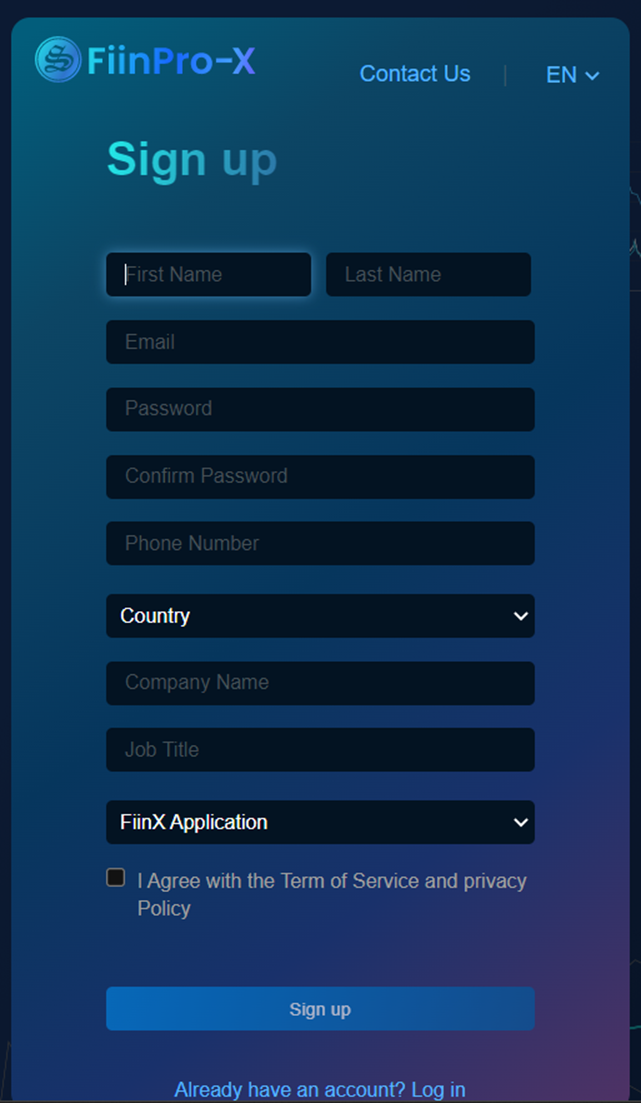This screenshot has height=1103, width=641.
Task: Expand the FiinX Application dropdown
Action: (x=320, y=822)
